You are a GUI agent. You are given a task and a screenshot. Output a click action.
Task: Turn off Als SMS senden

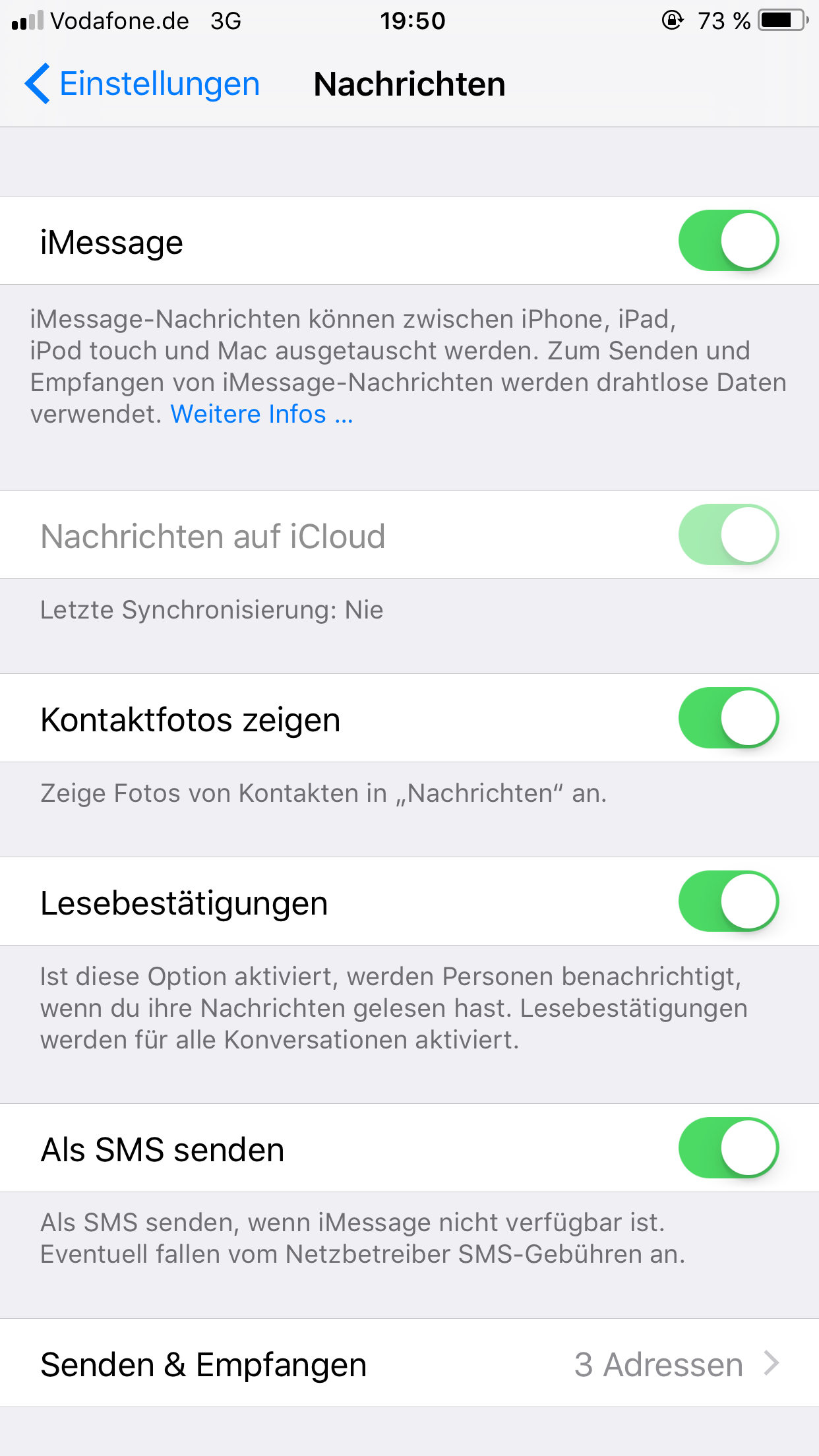pyautogui.click(x=729, y=1148)
